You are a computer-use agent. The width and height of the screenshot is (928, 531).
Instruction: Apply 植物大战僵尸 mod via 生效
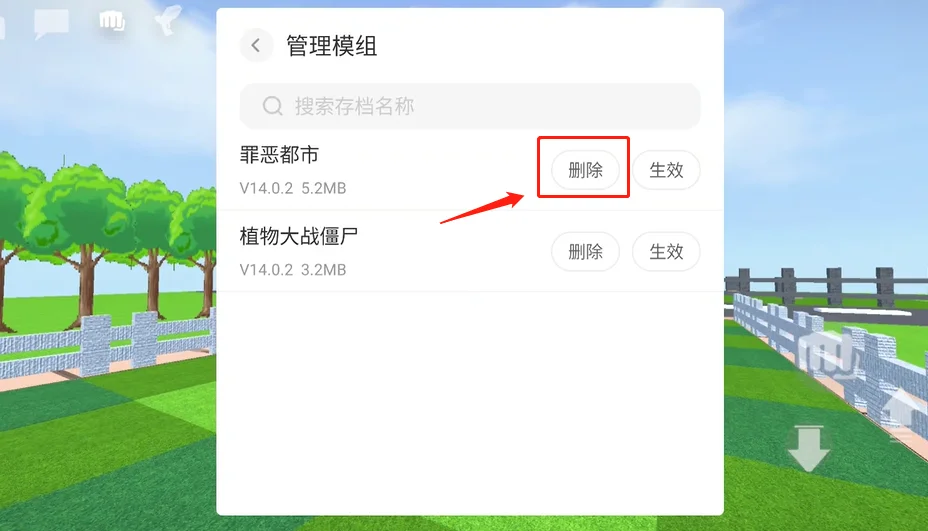point(666,252)
